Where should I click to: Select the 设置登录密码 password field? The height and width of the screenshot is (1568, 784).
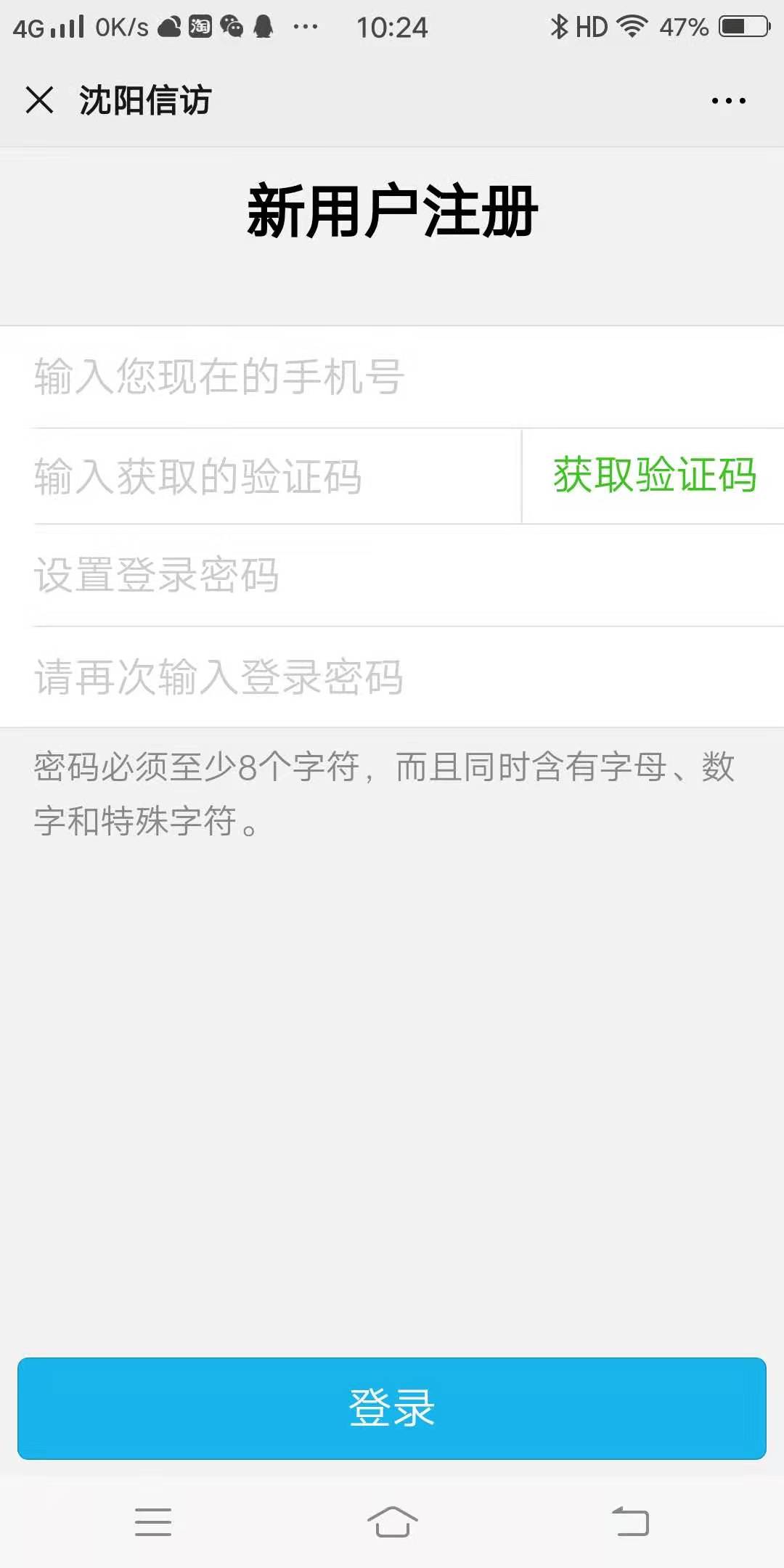pyautogui.click(x=392, y=575)
